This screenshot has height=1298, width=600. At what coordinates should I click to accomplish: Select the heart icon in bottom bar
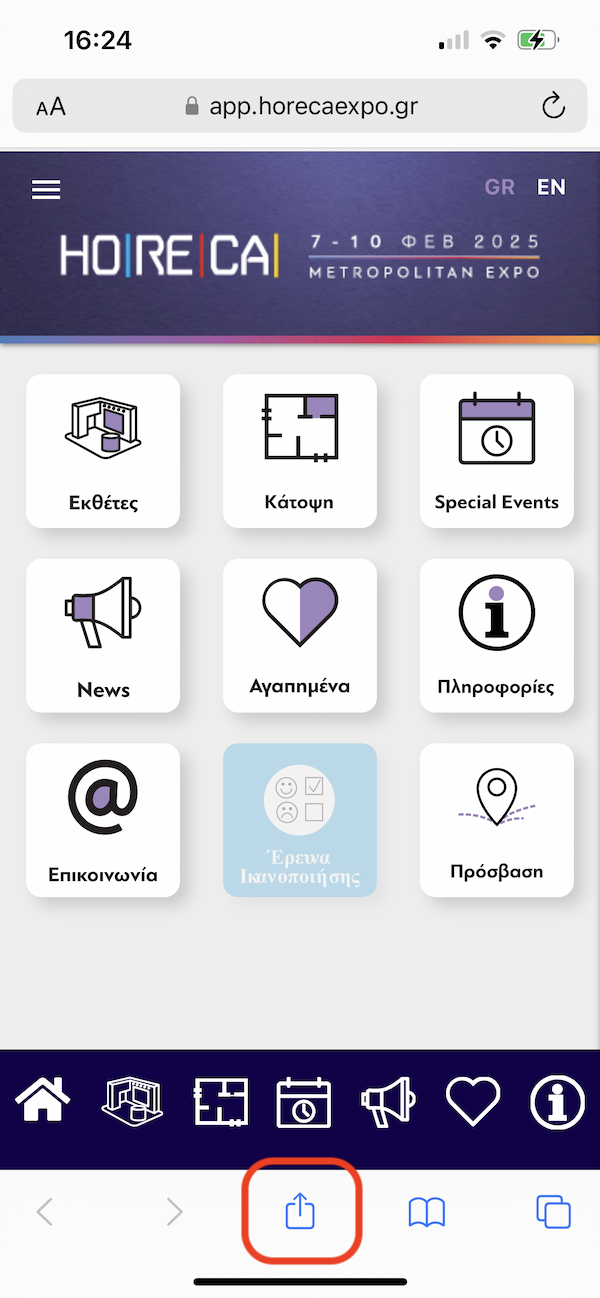point(472,1102)
